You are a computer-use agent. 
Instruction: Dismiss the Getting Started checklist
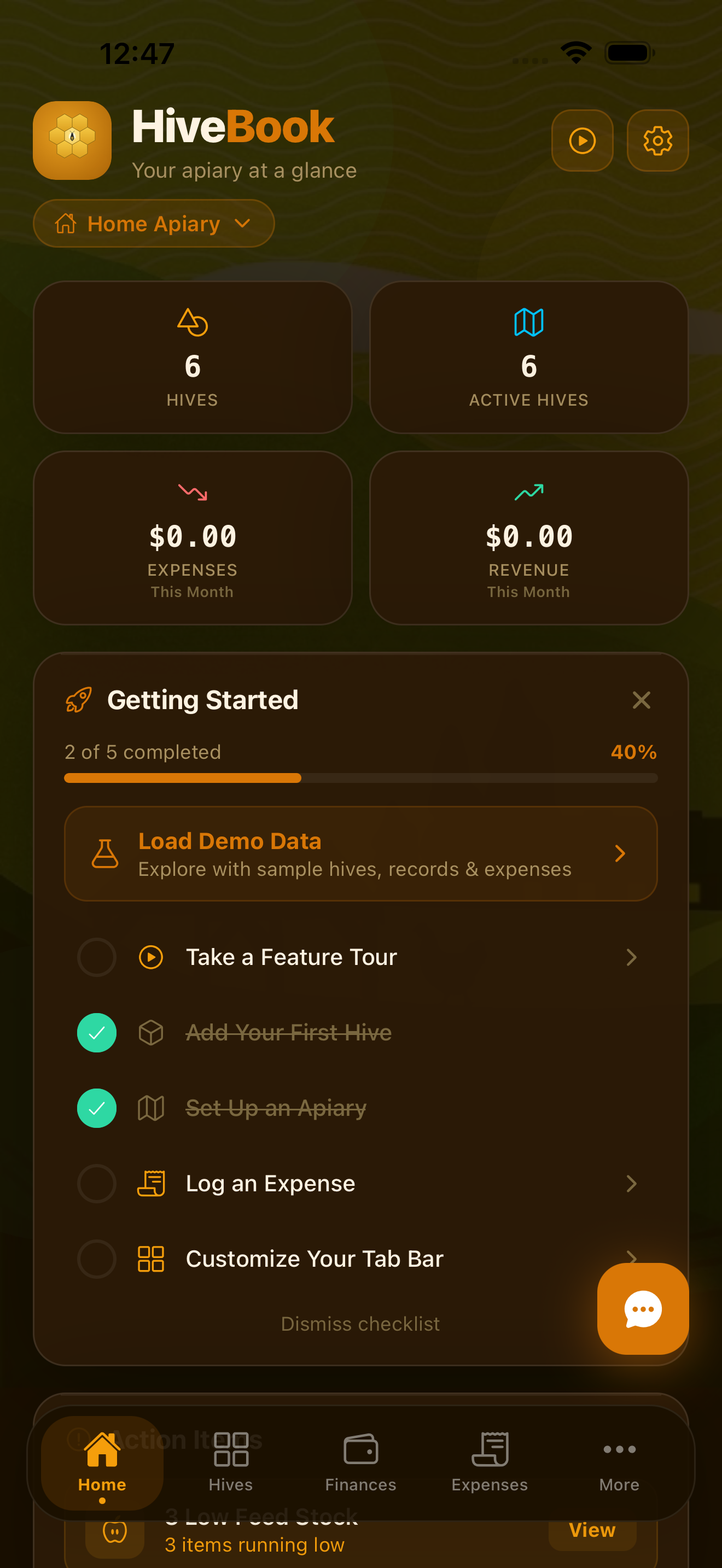[x=360, y=1323]
